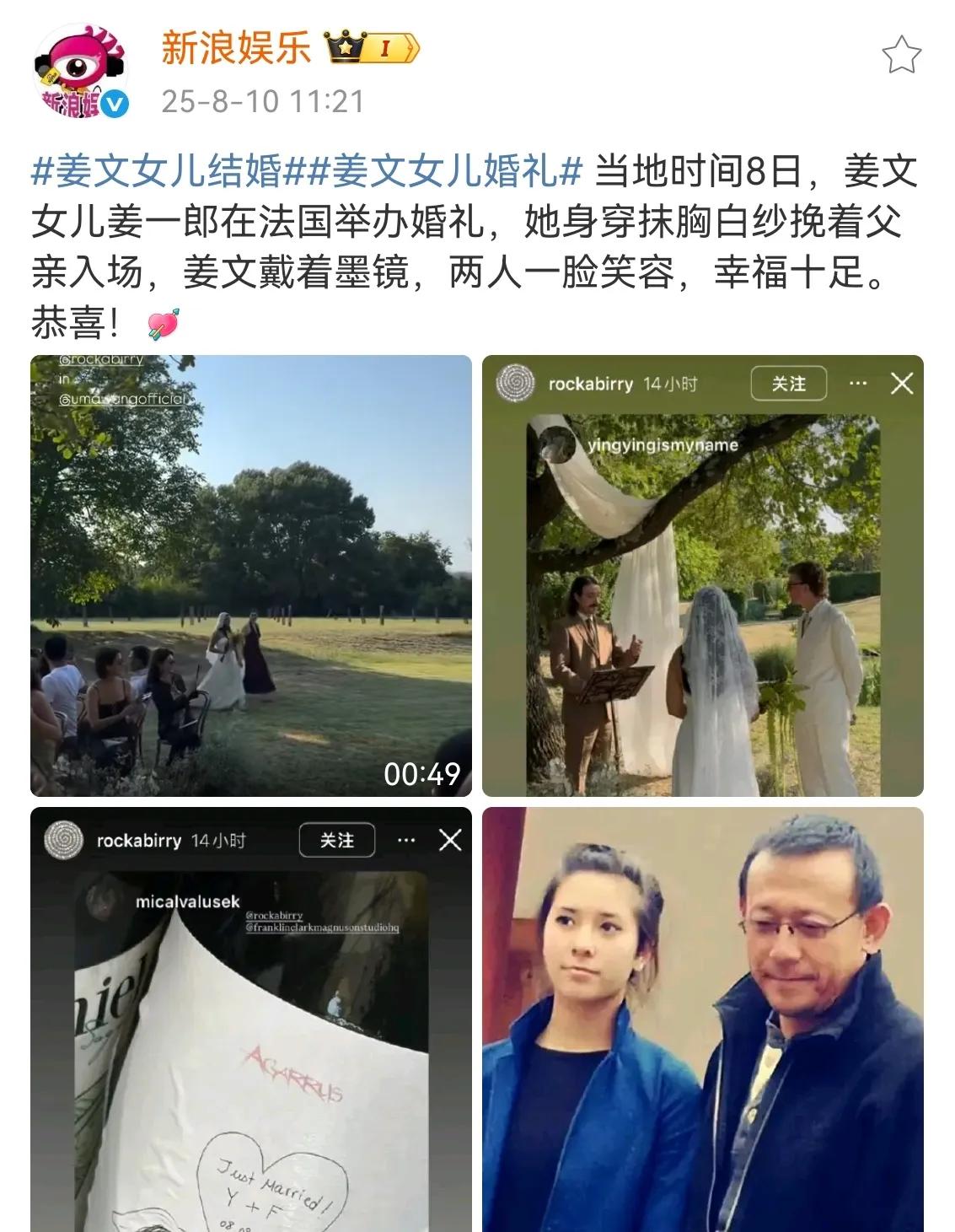
Task: Open the father and daughter photo
Action: tap(702, 1019)
